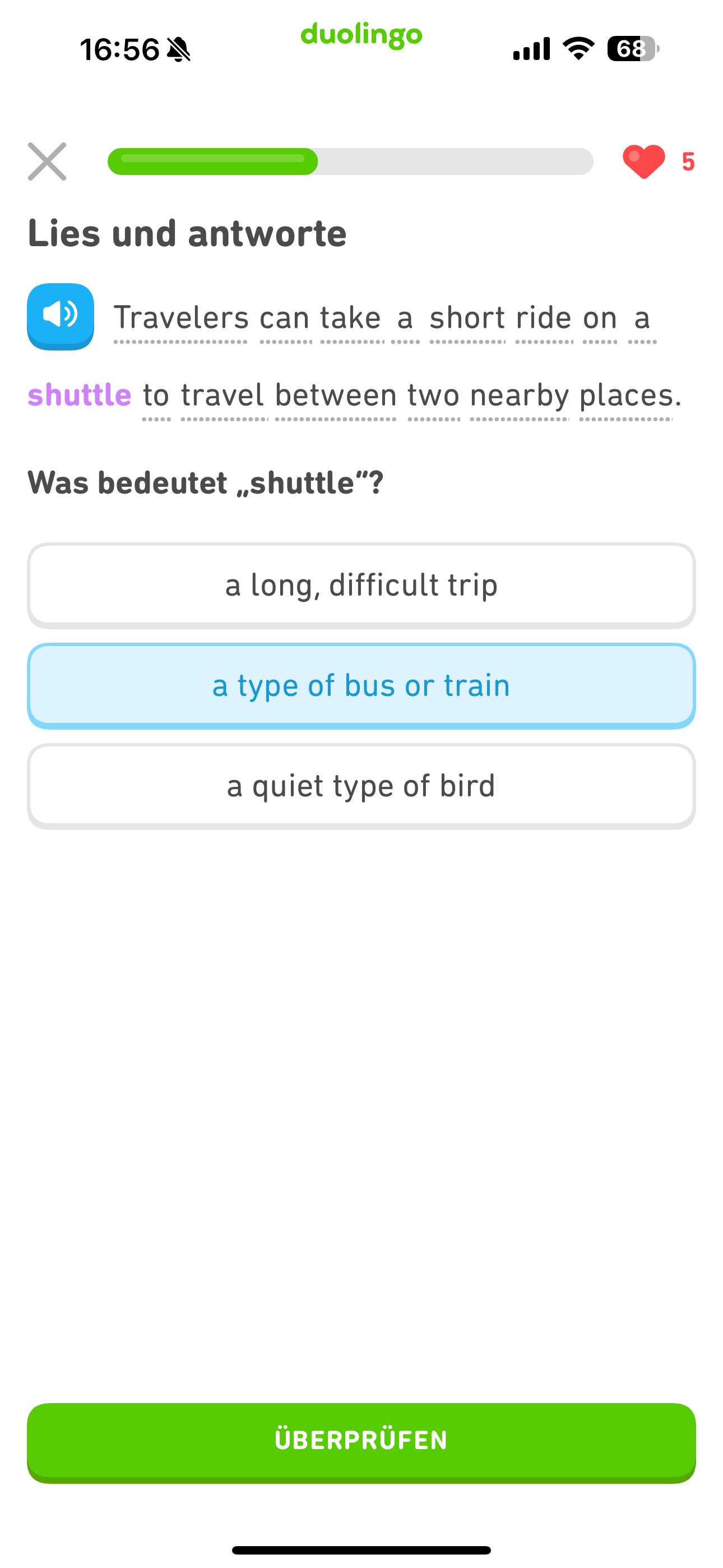Select the answer 'a type of bus or train'
This screenshot has width=723, height=1568.
pos(361,684)
